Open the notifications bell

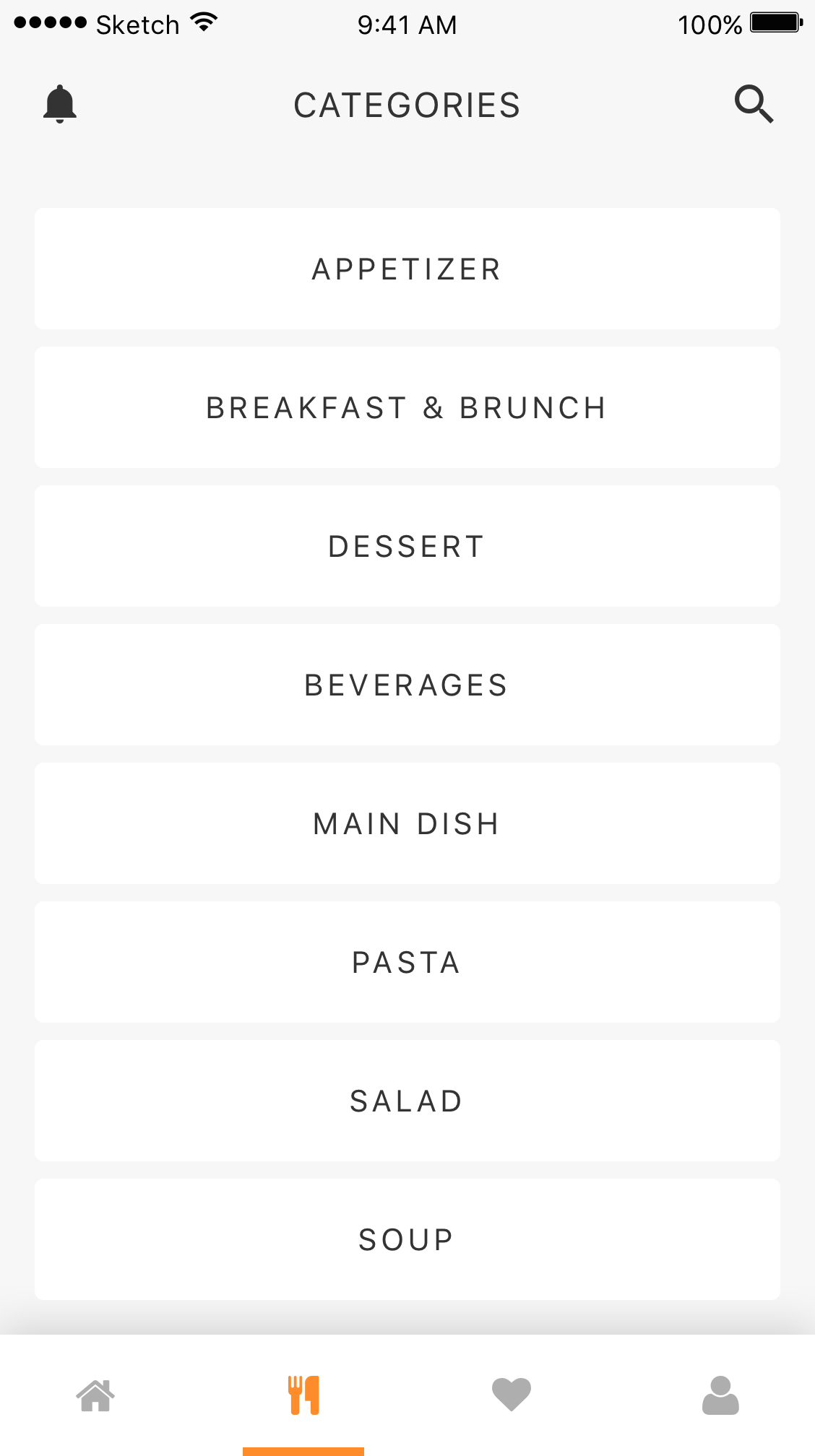click(x=60, y=104)
